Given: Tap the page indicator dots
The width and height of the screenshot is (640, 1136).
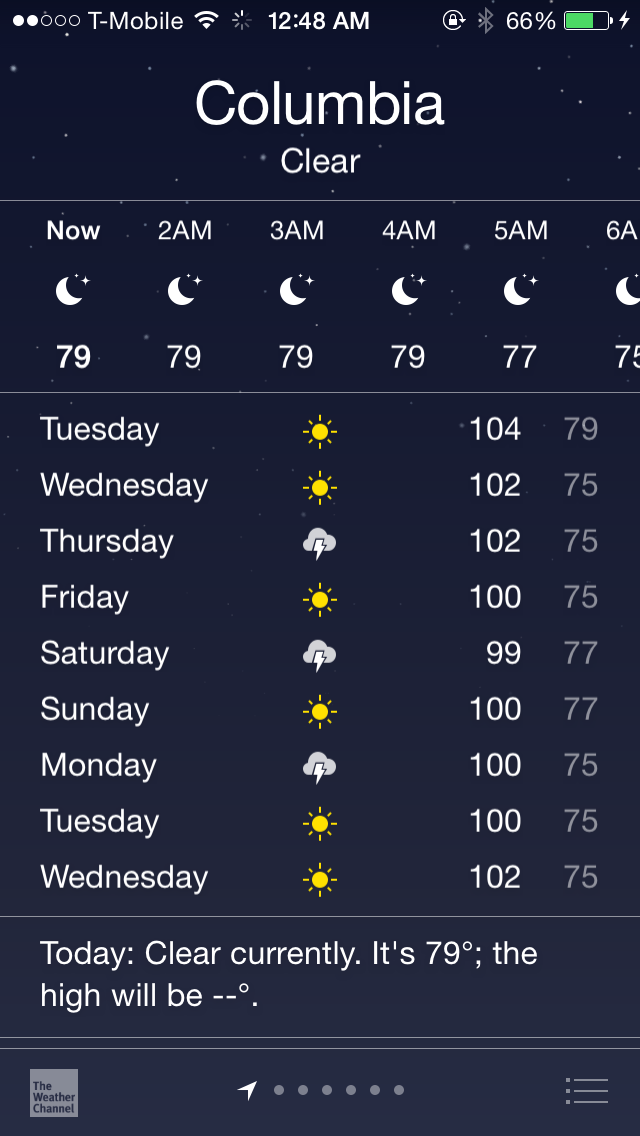Looking at the screenshot, I should (x=338, y=1090).
